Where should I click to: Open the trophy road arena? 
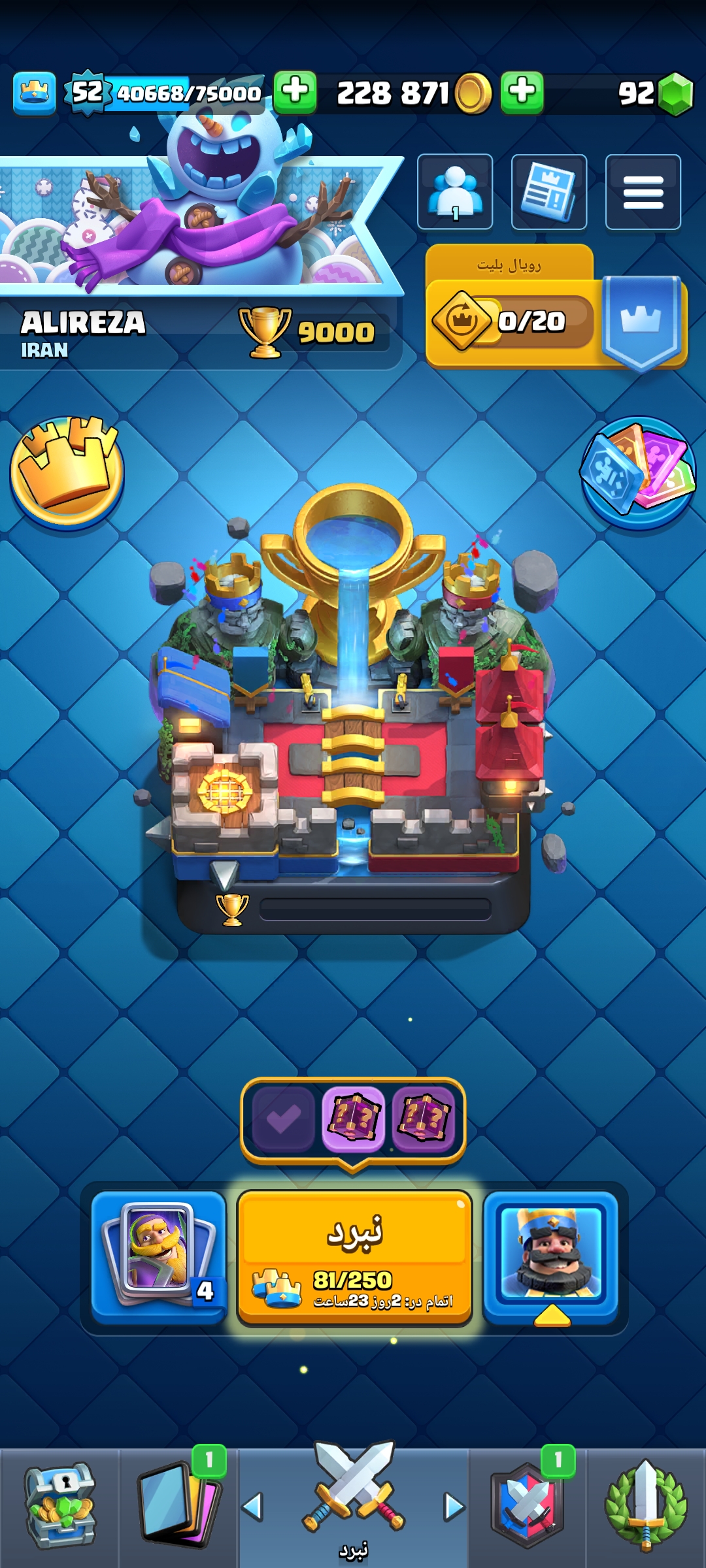tap(353, 709)
